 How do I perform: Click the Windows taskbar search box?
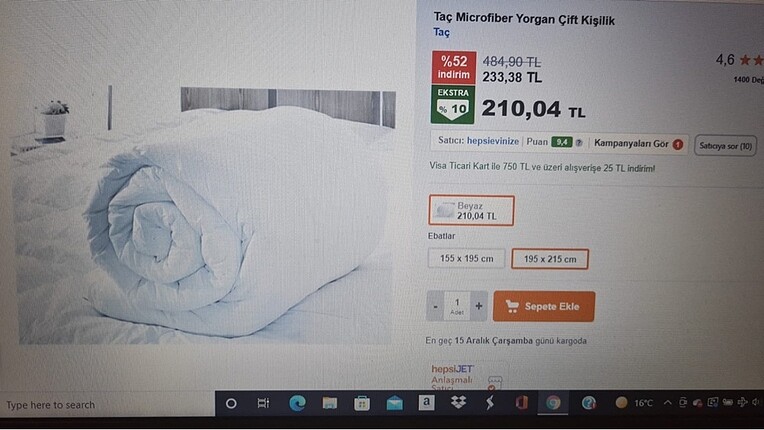[100, 404]
